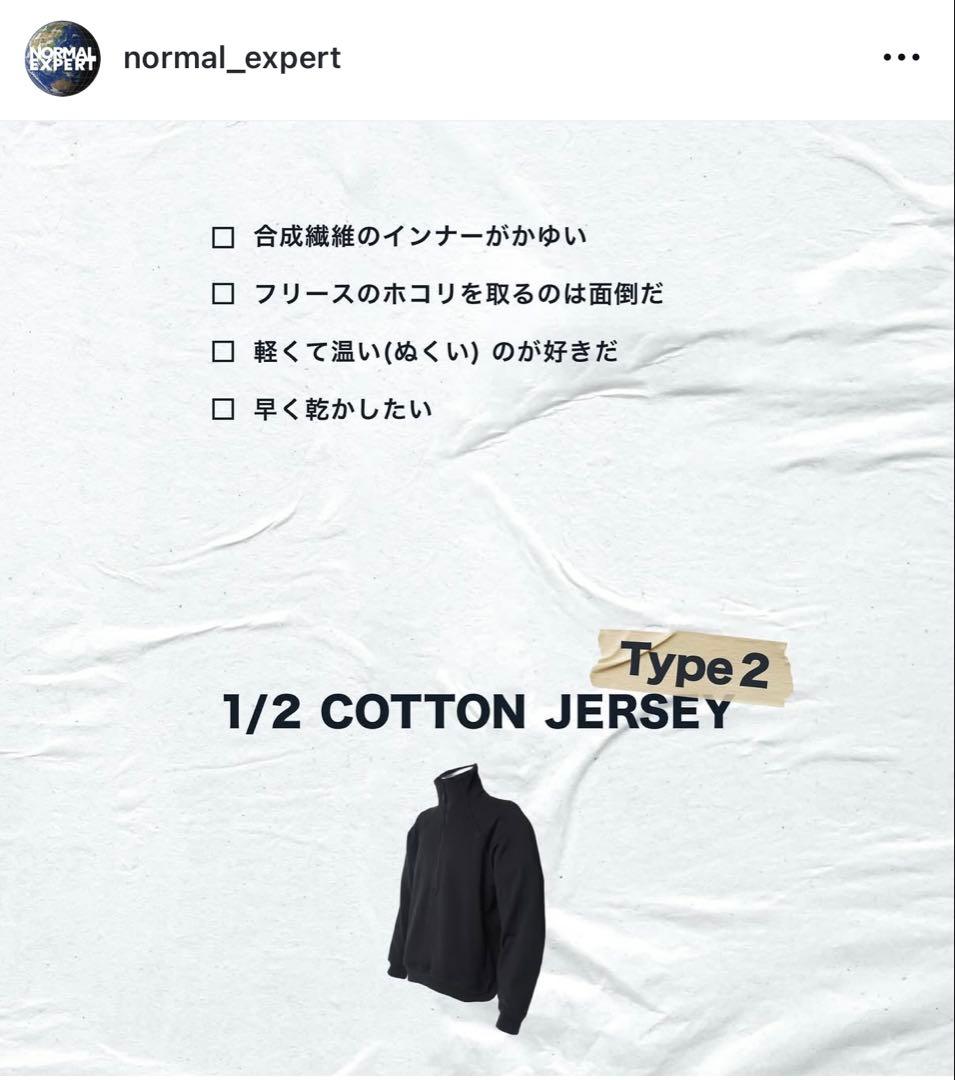
Task: Select the 1/2 COTTON JERSEY title text
Action: coord(477,712)
